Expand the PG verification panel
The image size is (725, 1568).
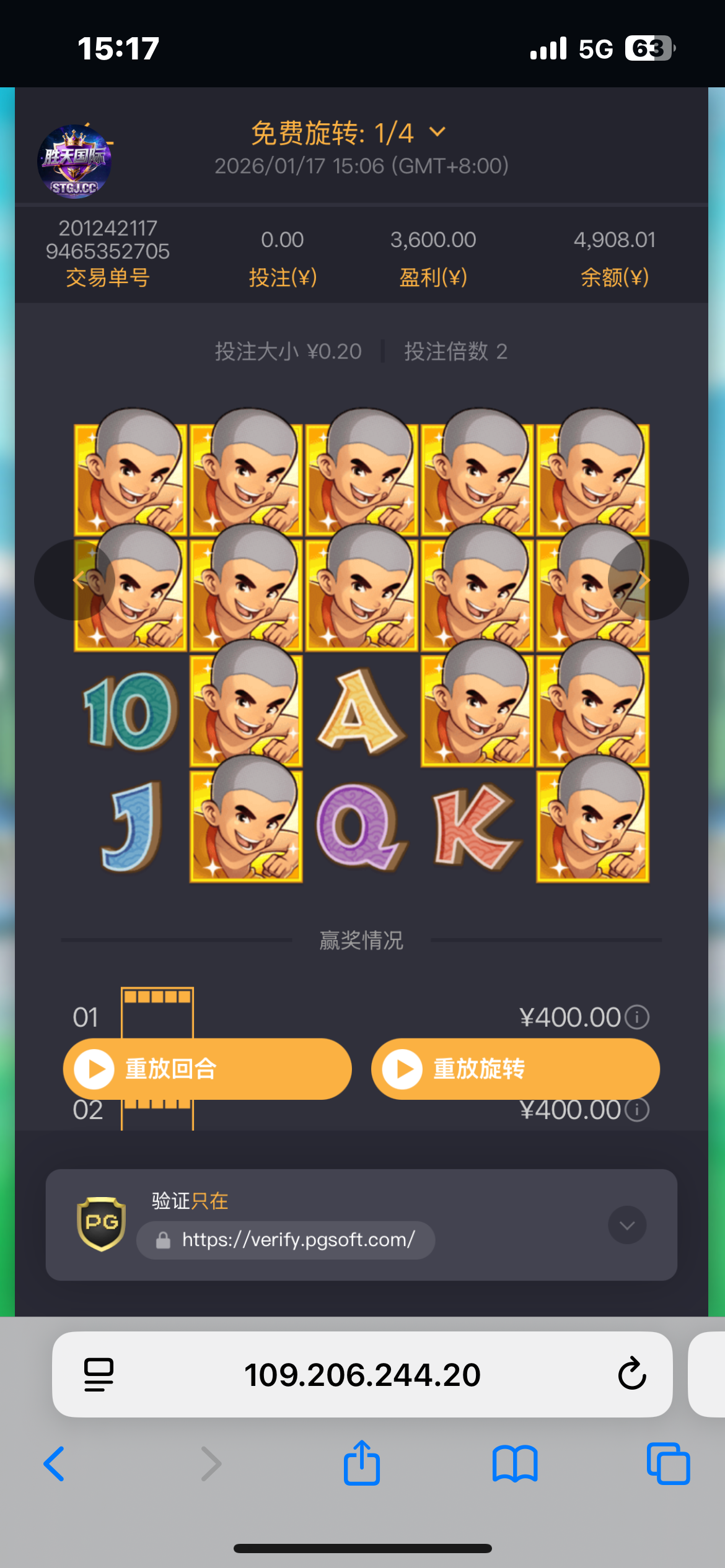[626, 1225]
